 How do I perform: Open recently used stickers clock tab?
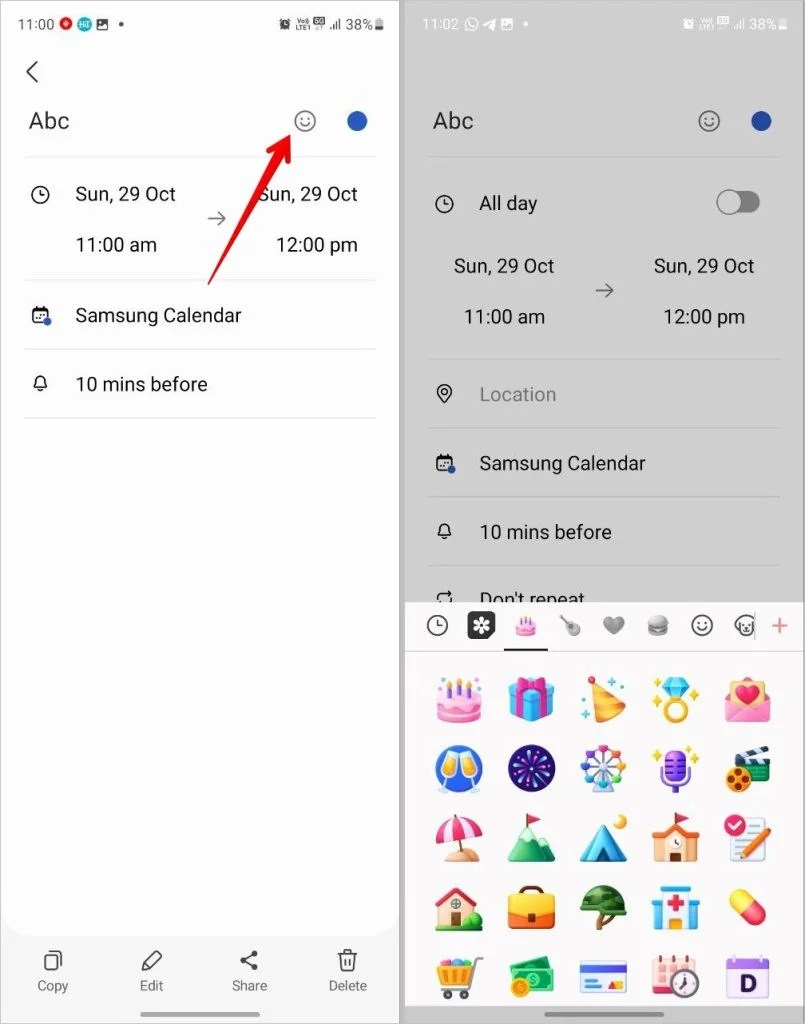coord(437,626)
